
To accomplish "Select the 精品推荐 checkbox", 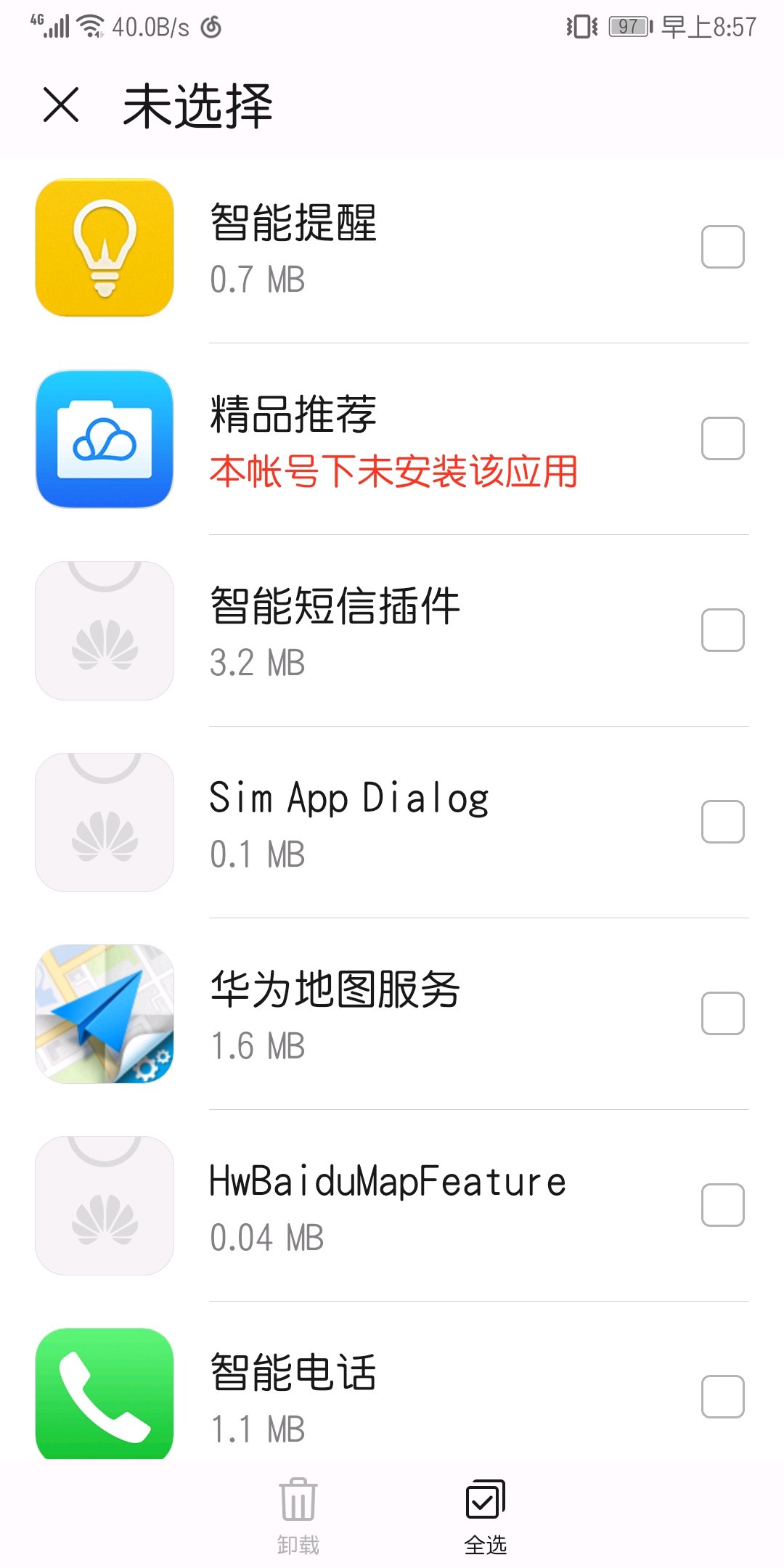I will point(722,438).
